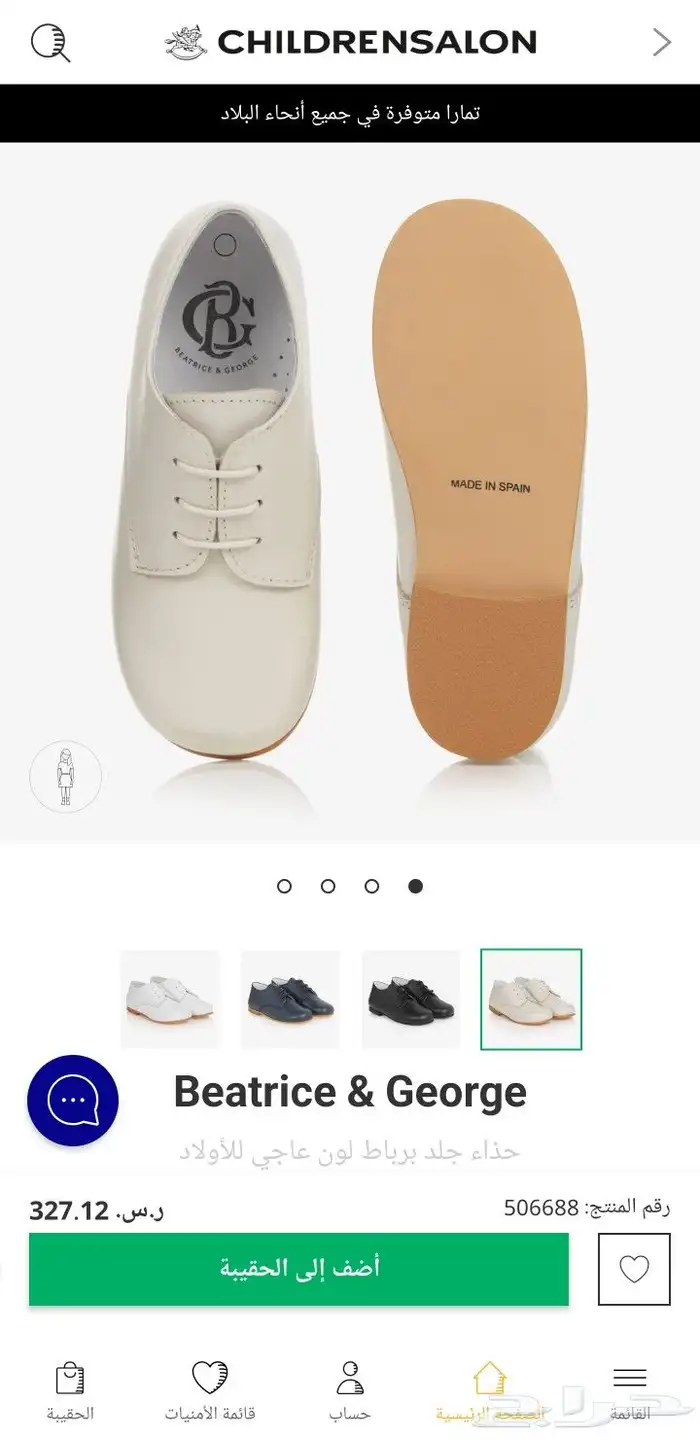Image resolution: width=700 pixels, height=1440 pixels.
Task: Tap the arrow icon in the header
Action: (661, 42)
